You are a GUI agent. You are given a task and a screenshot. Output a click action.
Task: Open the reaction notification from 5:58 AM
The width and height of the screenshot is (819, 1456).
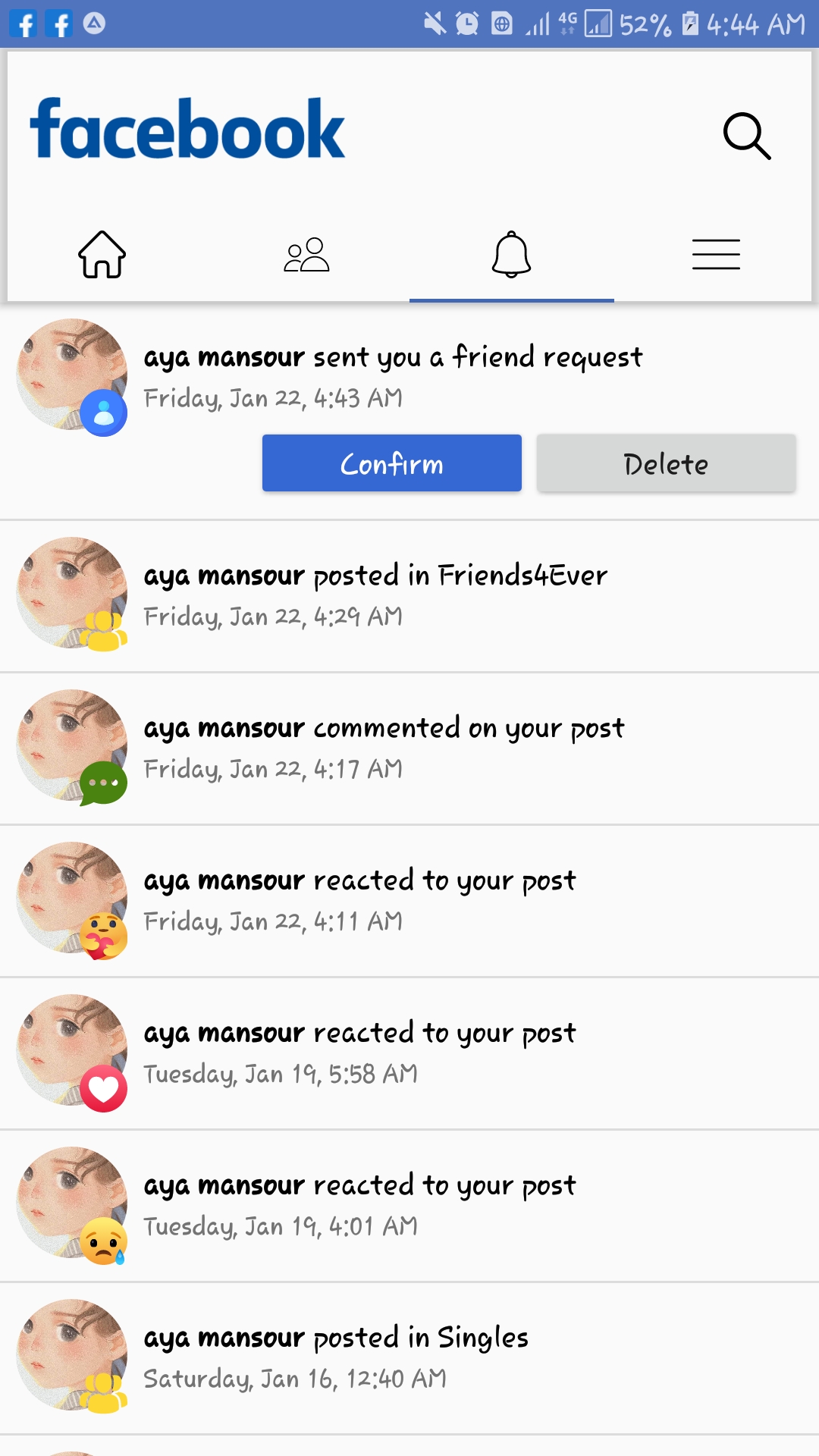[x=409, y=1054]
